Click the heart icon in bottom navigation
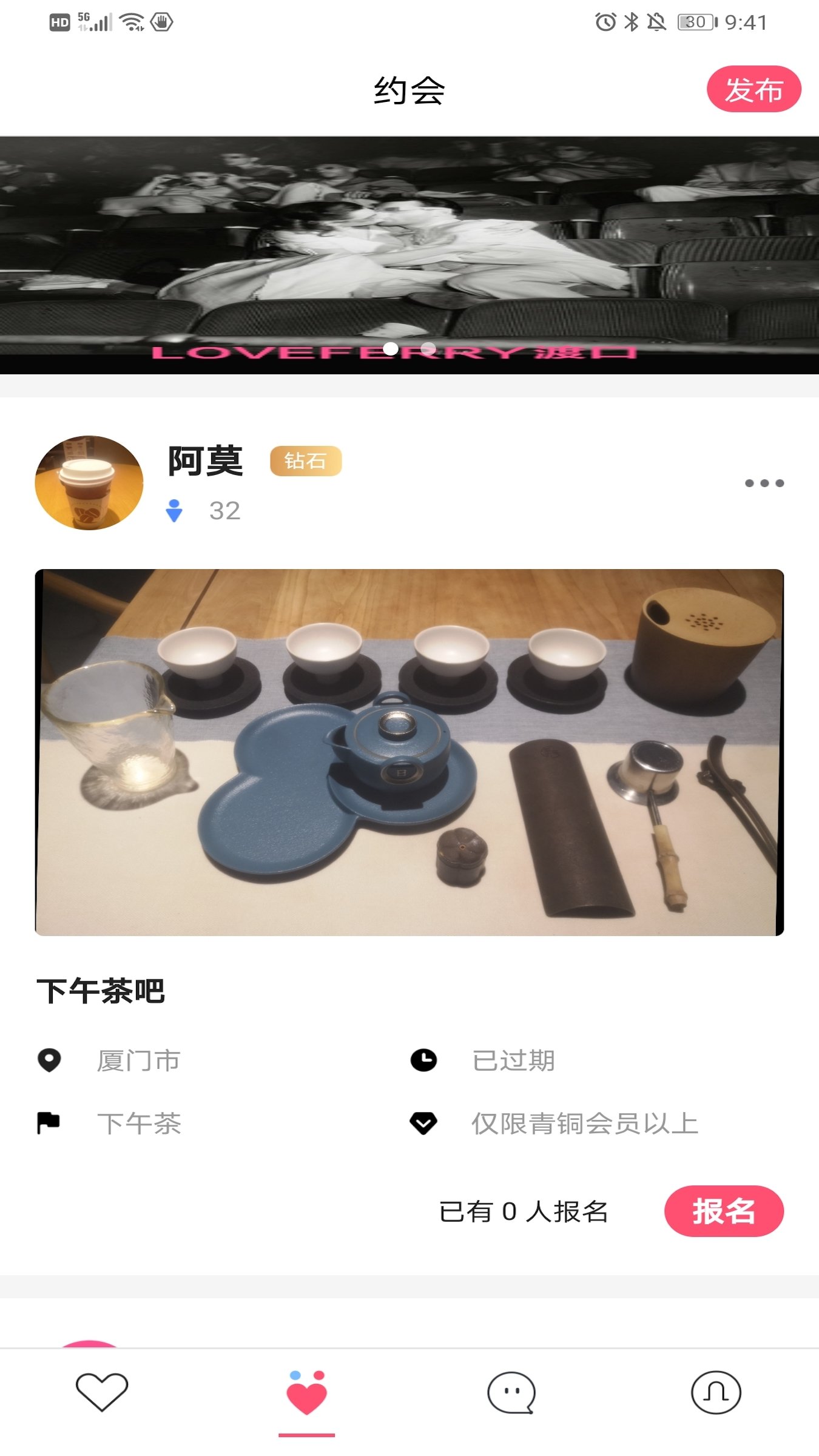This screenshot has width=819, height=1456. coord(102,1394)
